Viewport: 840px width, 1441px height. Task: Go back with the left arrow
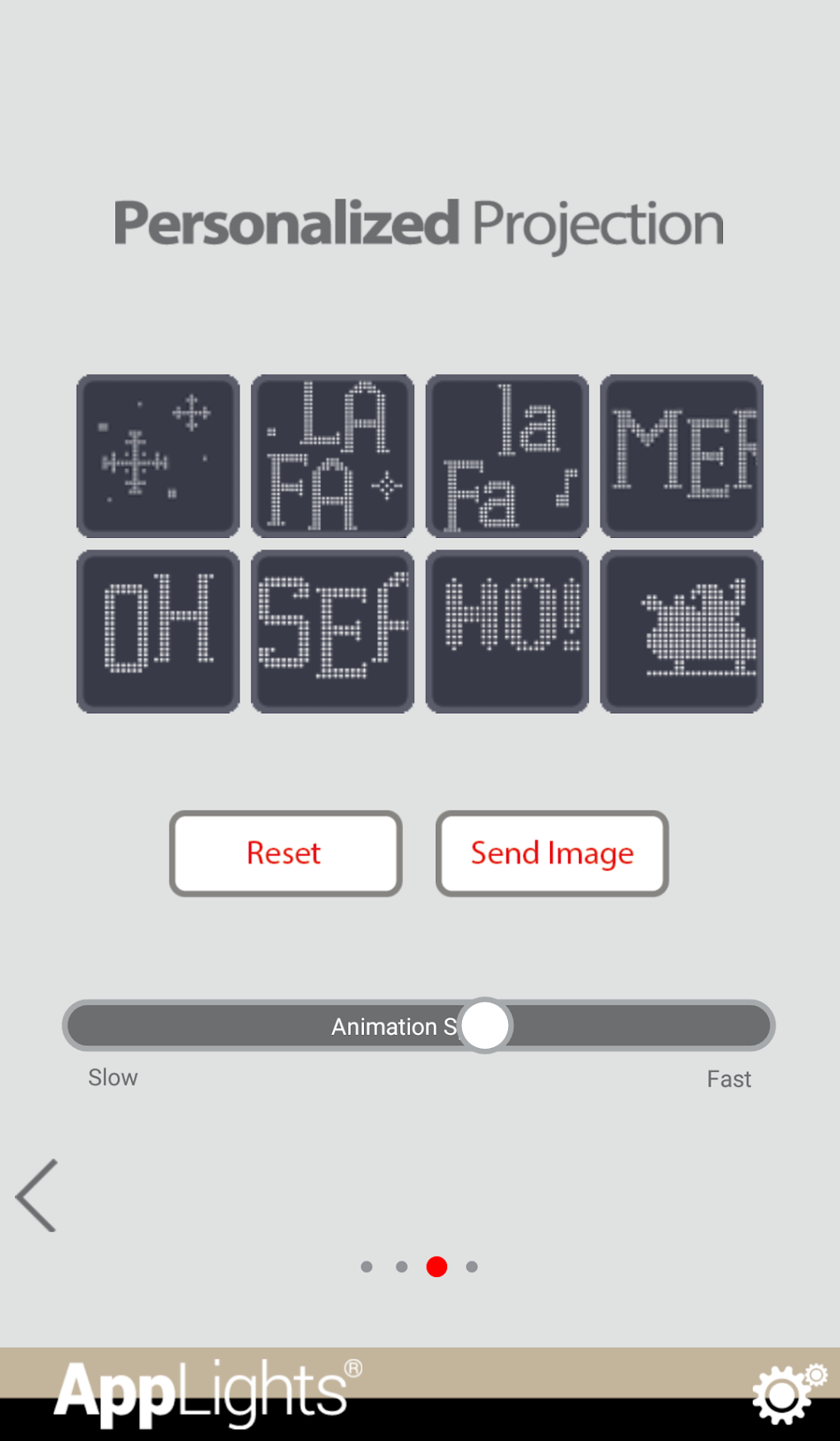[37, 1195]
